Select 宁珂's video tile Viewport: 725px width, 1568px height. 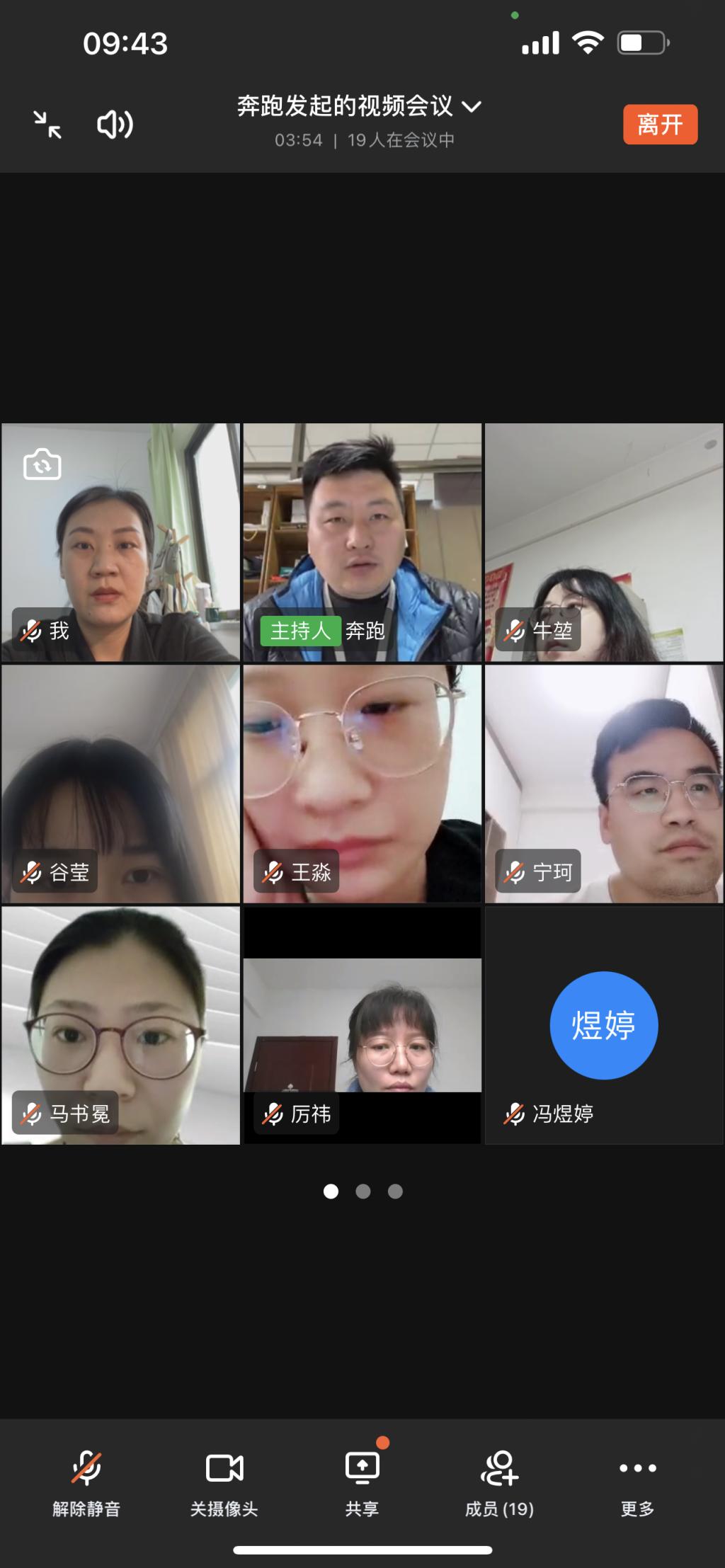[x=604, y=784]
